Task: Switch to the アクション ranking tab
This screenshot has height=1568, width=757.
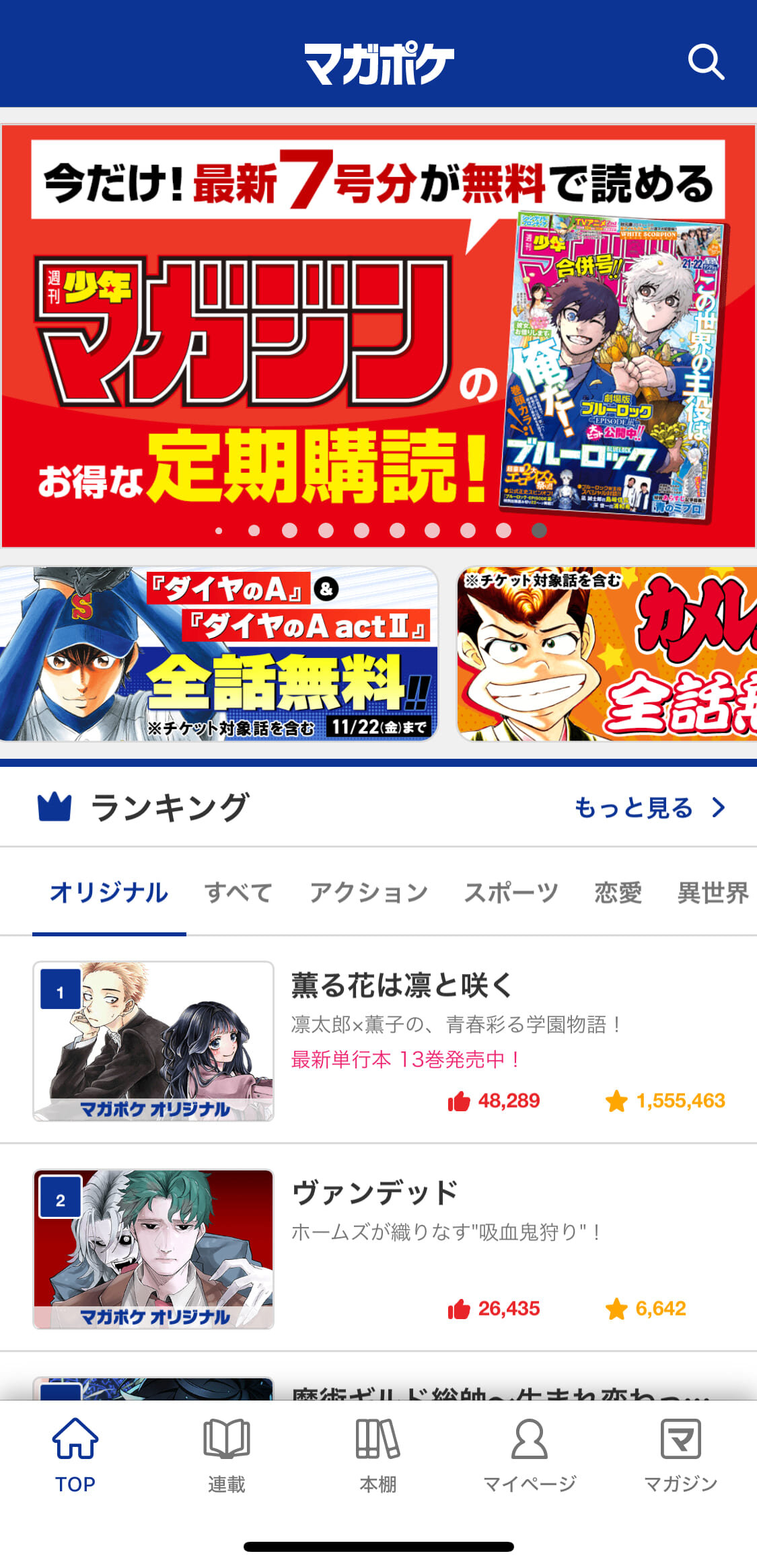Action: pyautogui.click(x=368, y=893)
